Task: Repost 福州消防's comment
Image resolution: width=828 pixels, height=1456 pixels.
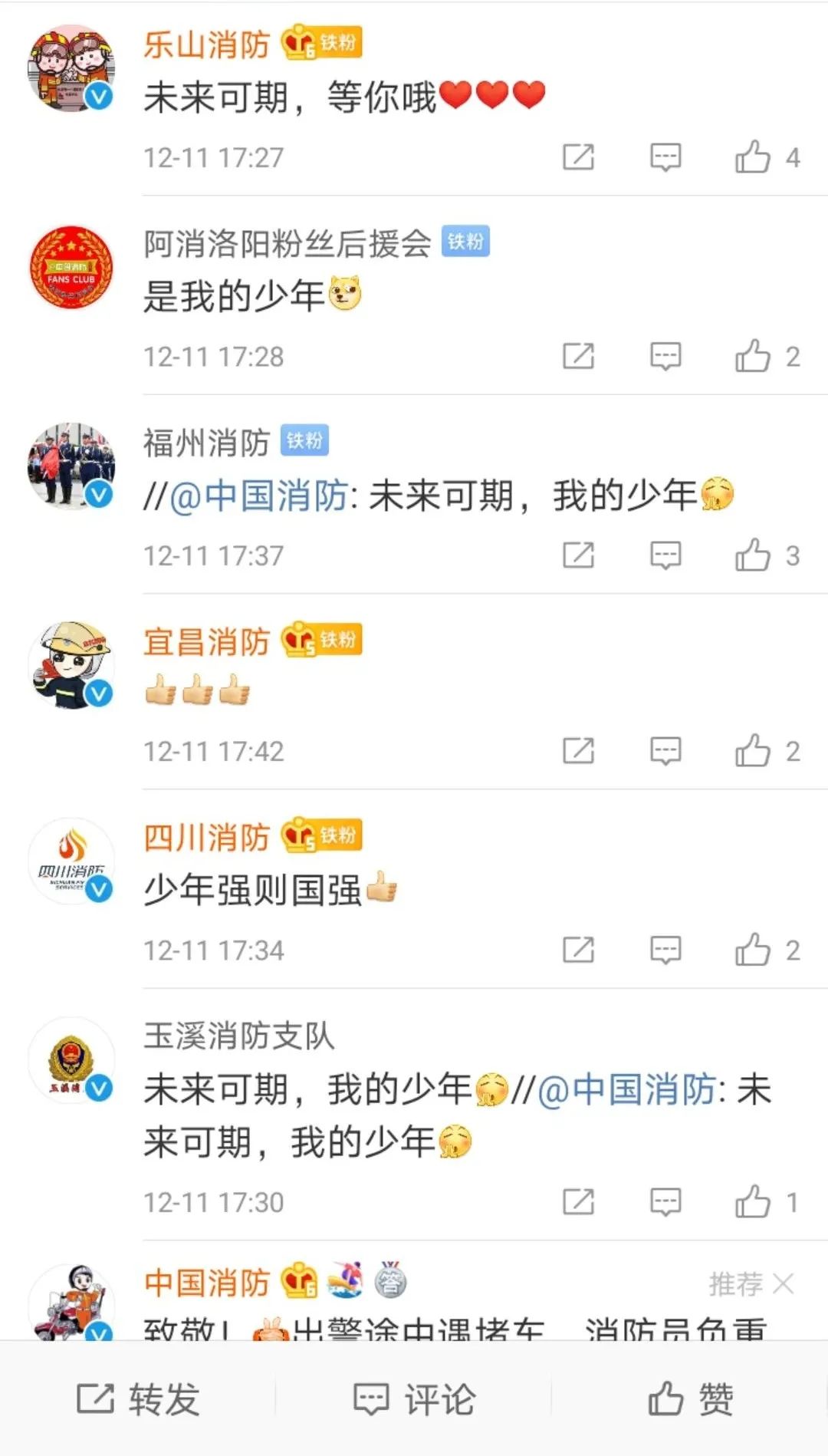Action: (578, 555)
